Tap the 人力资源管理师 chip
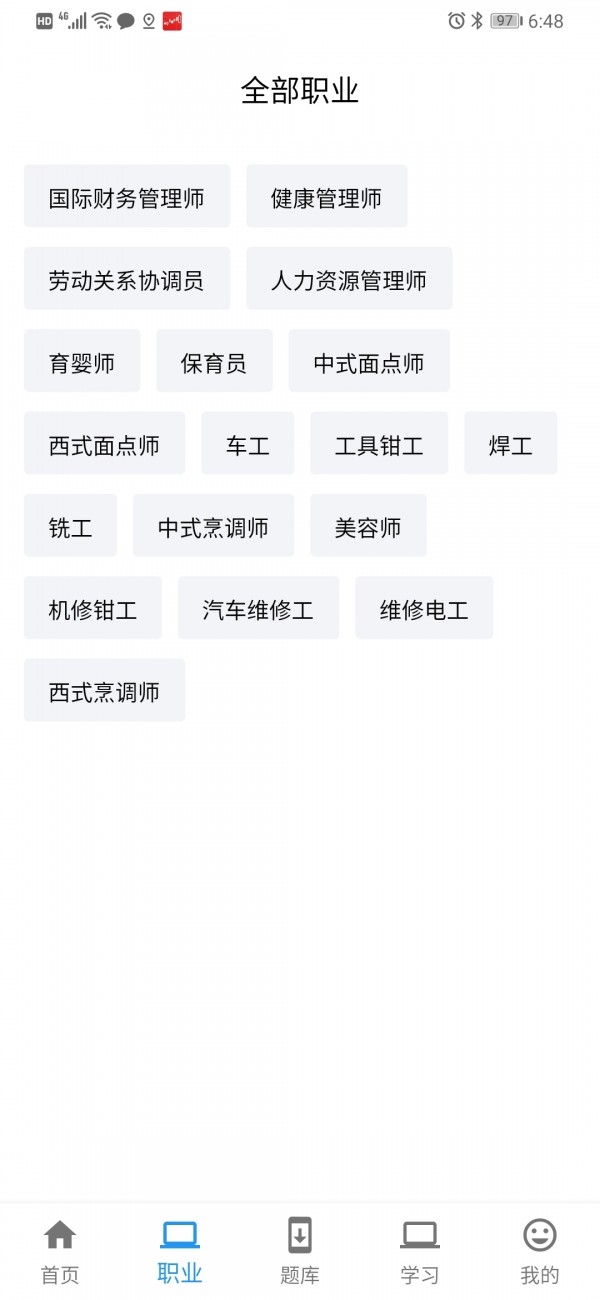This screenshot has height=1300, width=600. pos(349,279)
